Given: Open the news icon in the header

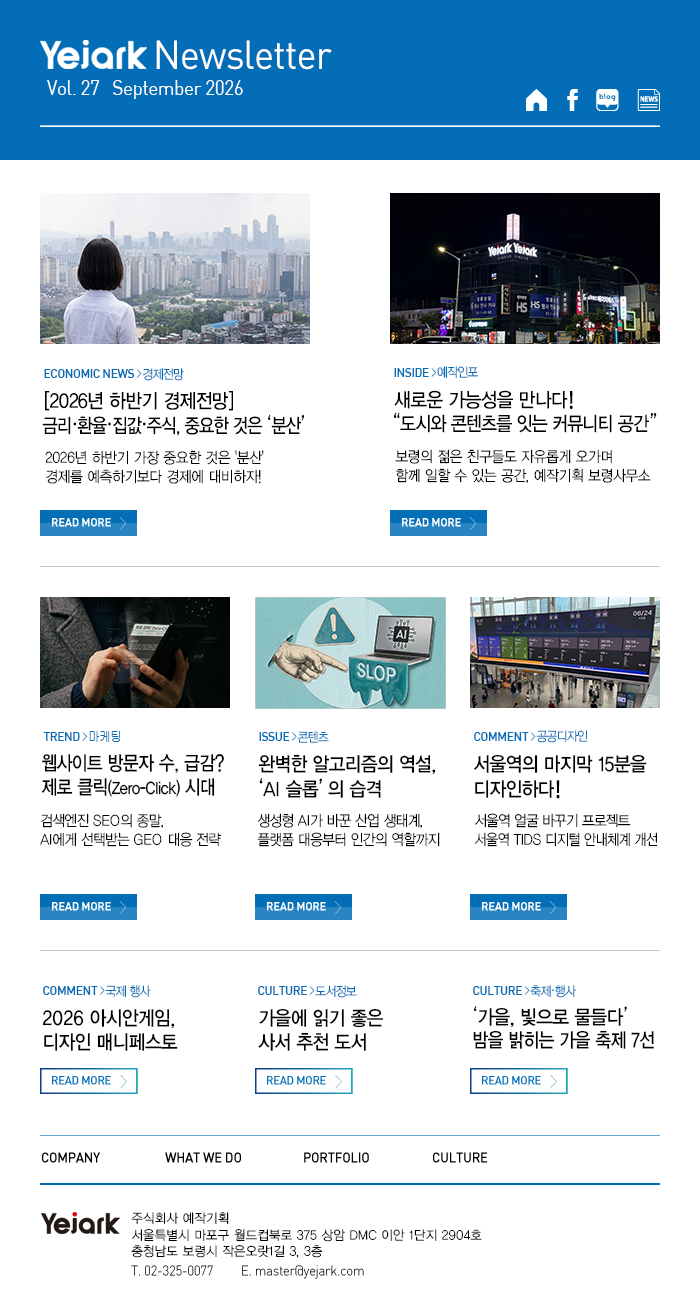Looking at the screenshot, I should (x=649, y=100).
